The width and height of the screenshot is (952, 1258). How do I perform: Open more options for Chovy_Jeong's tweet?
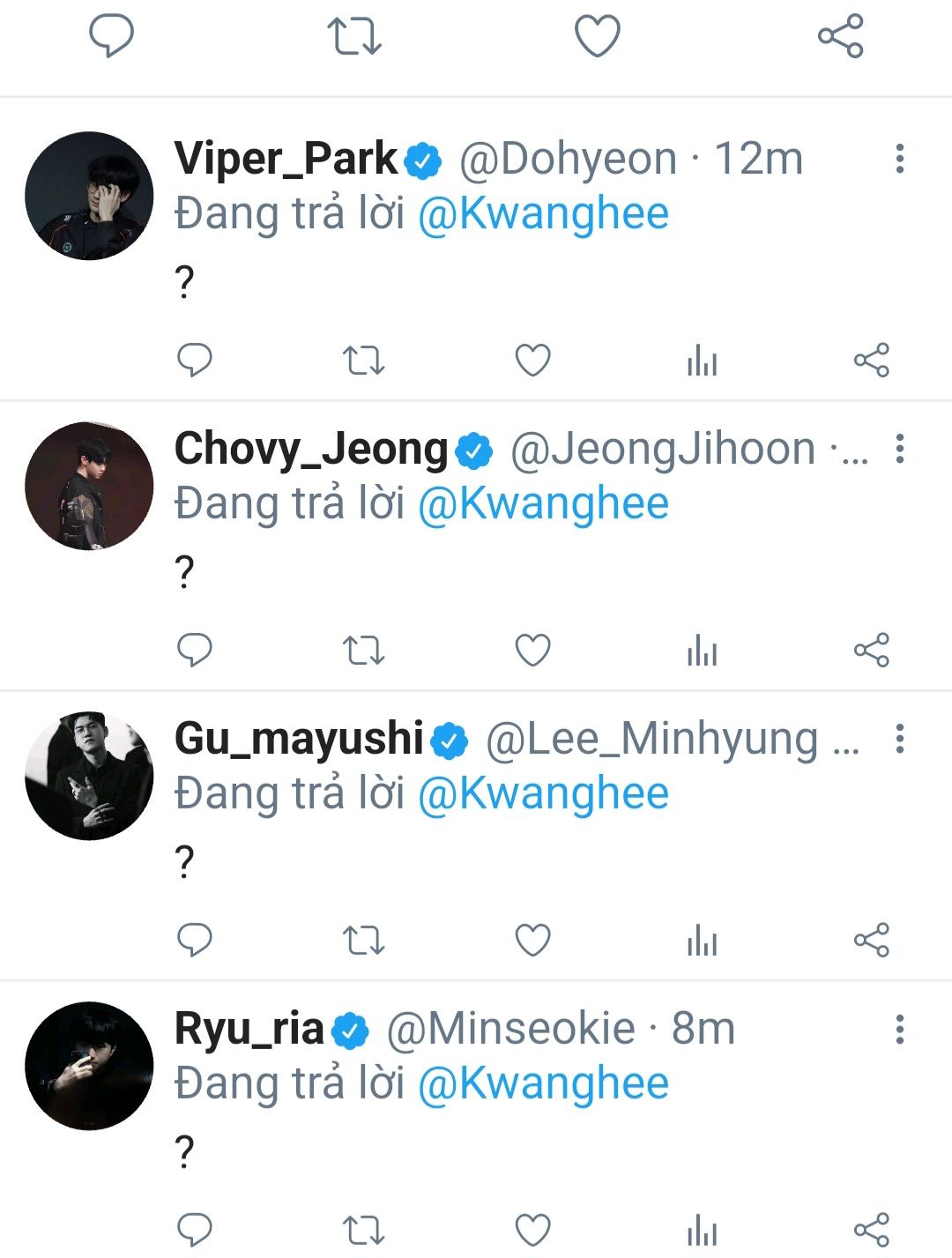(x=899, y=449)
